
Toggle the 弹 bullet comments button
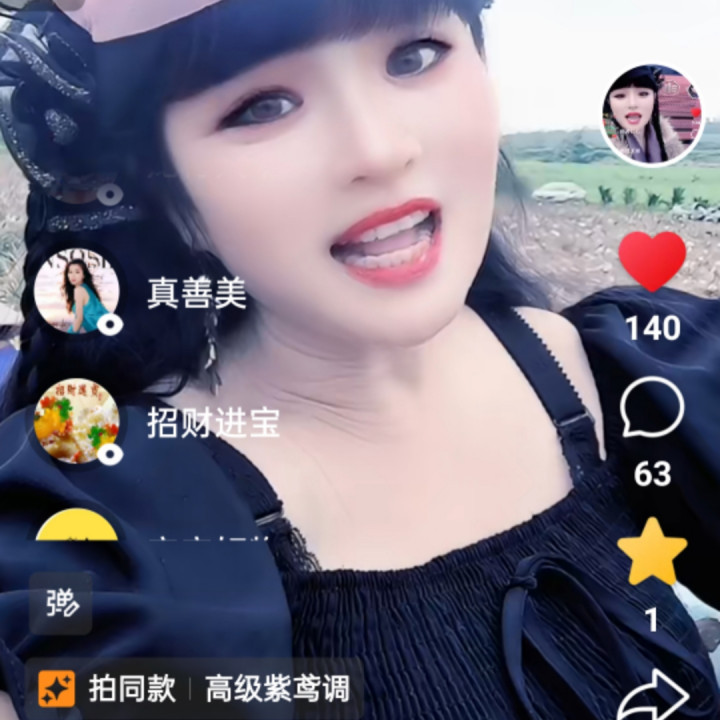pyautogui.click(x=61, y=603)
